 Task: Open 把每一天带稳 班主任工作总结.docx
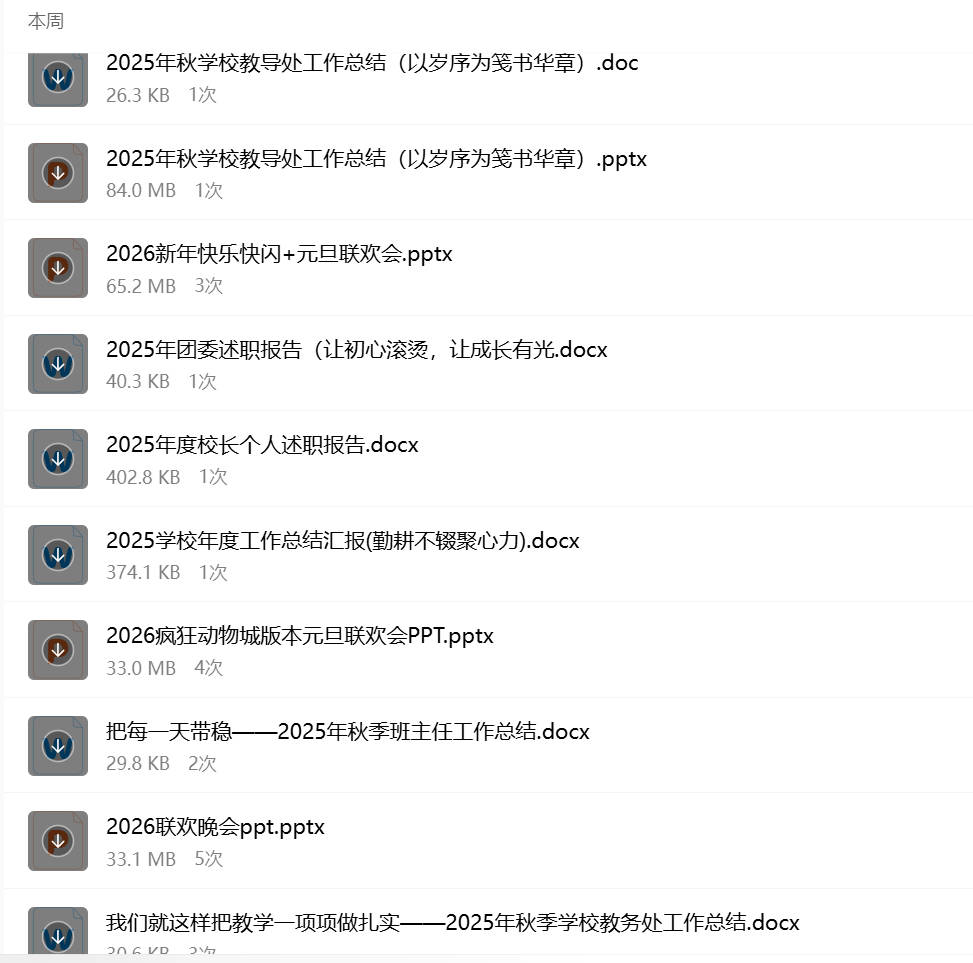[x=347, y=732]
